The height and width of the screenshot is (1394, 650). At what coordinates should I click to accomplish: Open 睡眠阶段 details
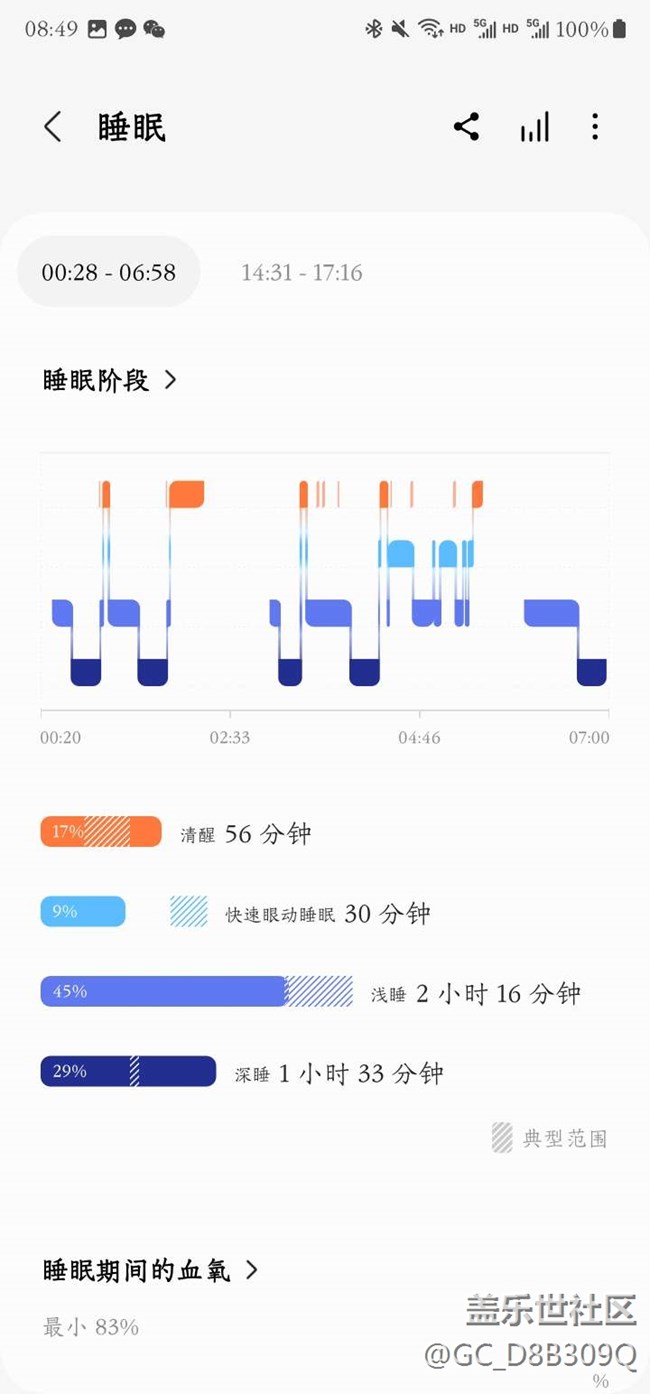110,380
